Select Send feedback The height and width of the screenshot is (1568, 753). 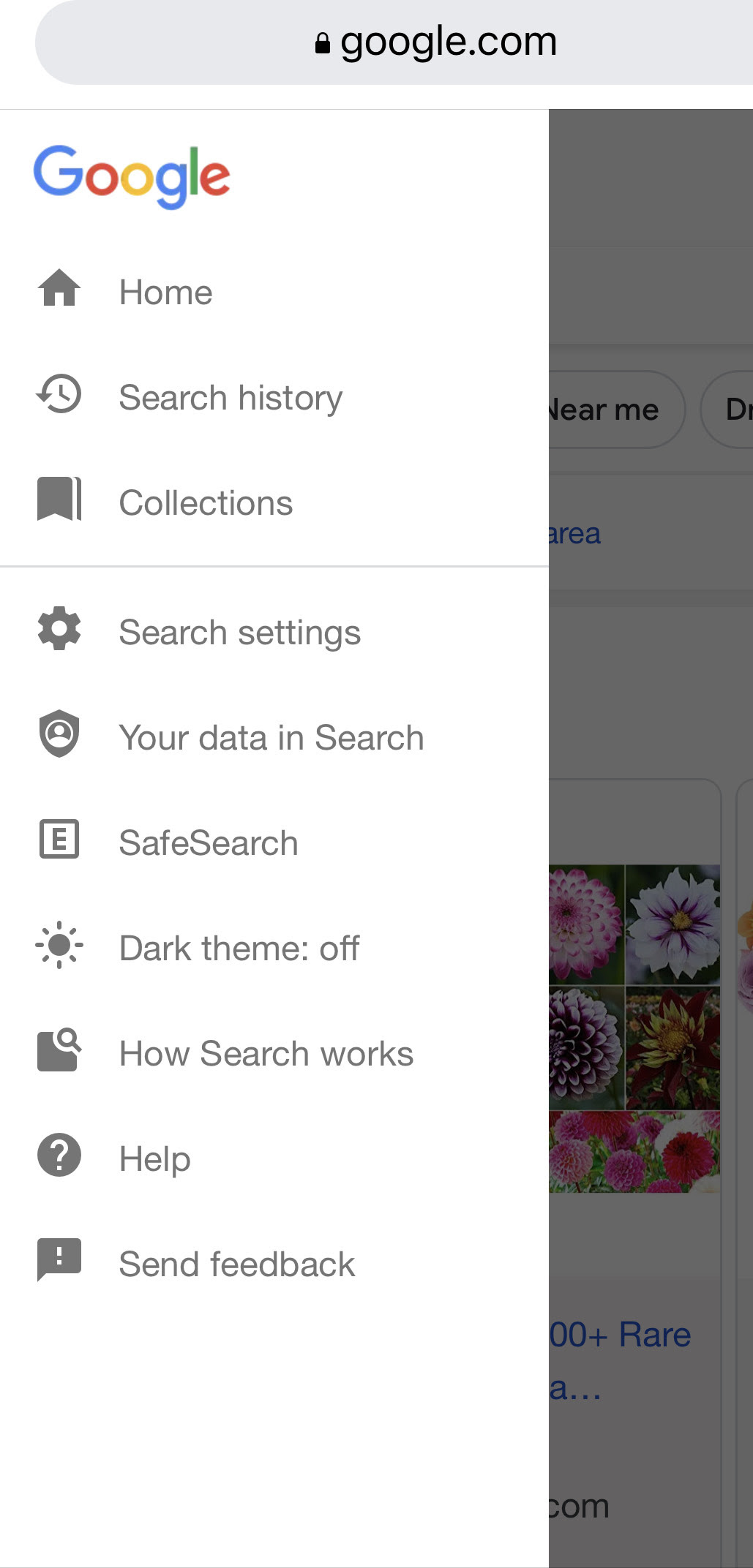(274, 1264)
